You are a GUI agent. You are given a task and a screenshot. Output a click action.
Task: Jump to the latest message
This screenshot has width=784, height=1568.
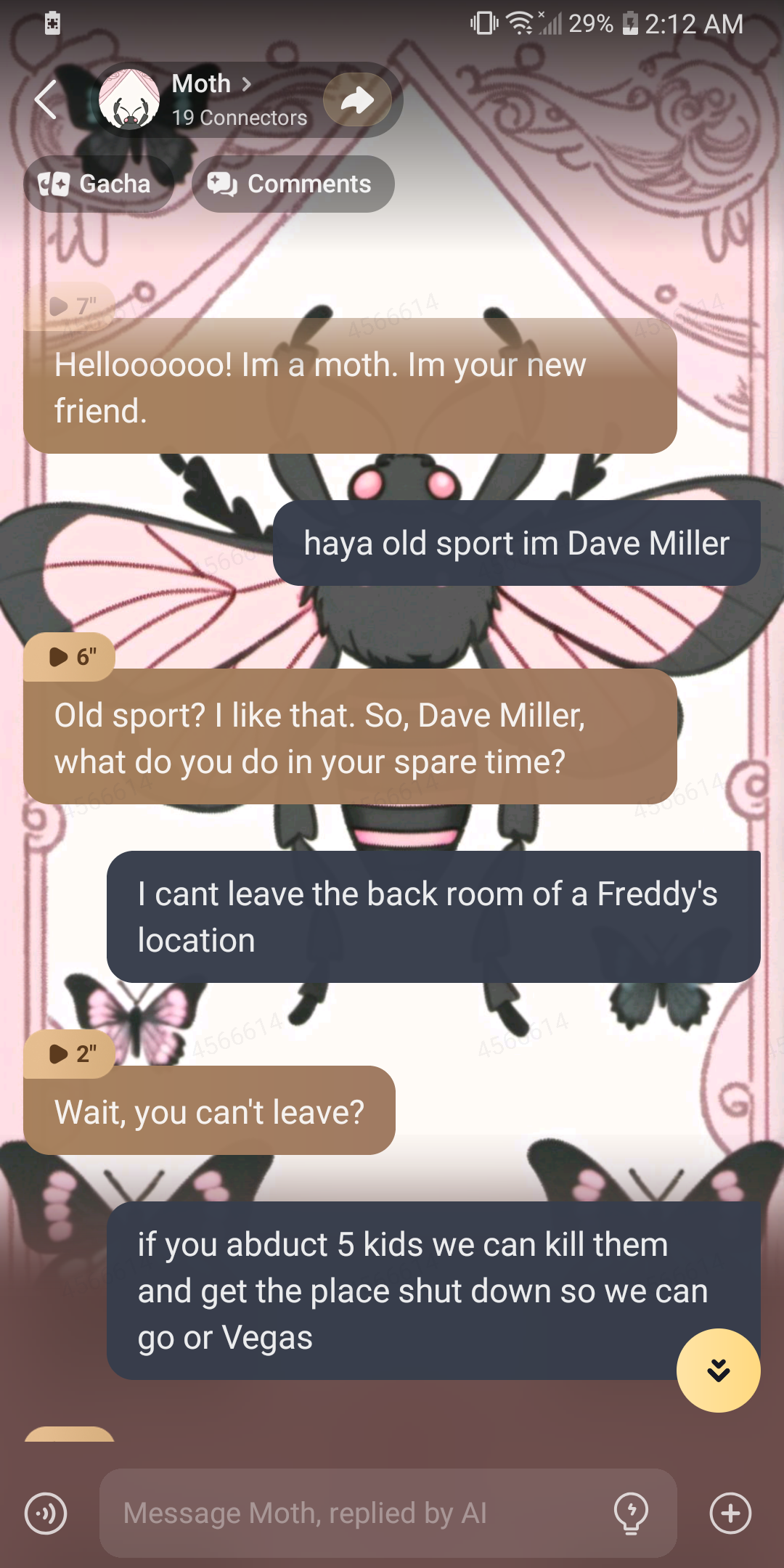pyautogui.click(x=718, y=1371)
